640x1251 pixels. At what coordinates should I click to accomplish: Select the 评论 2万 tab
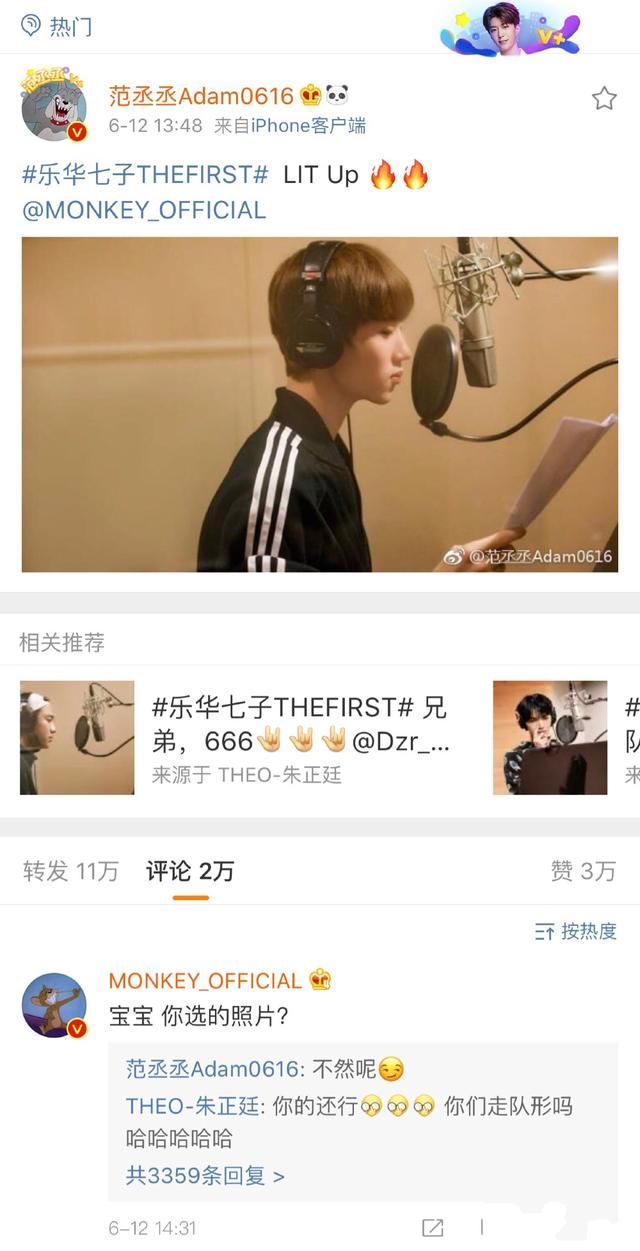click(190, 871)
